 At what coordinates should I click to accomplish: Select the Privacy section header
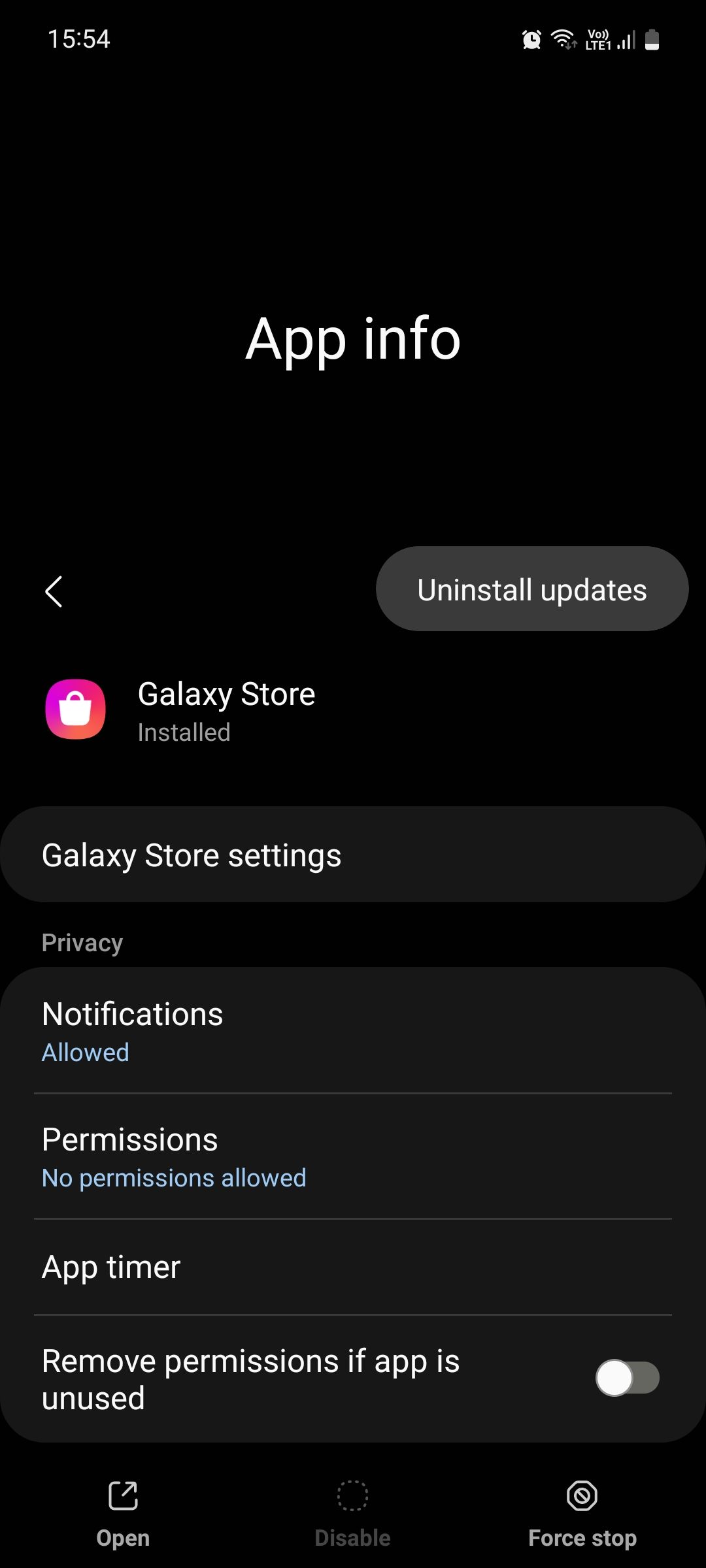point(82,941)
